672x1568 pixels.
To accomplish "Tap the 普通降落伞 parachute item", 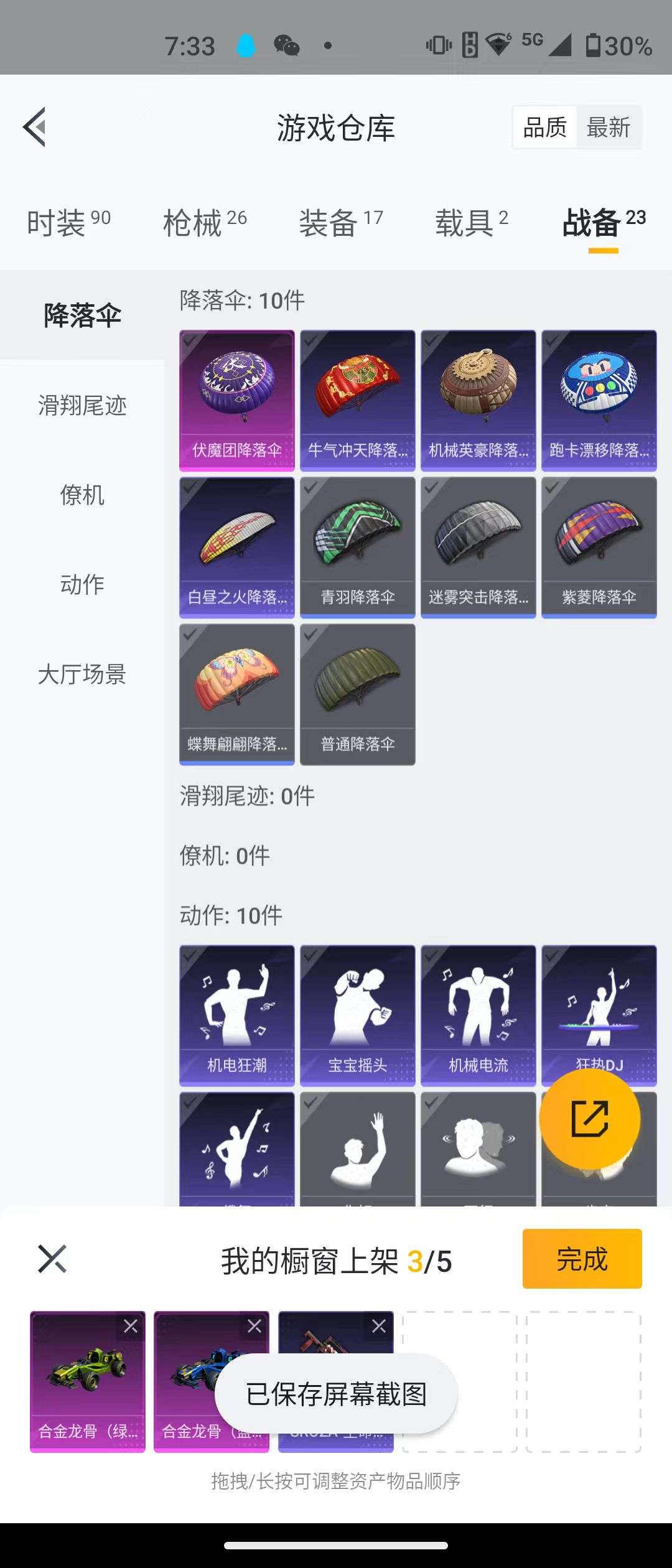I will 358,691.
